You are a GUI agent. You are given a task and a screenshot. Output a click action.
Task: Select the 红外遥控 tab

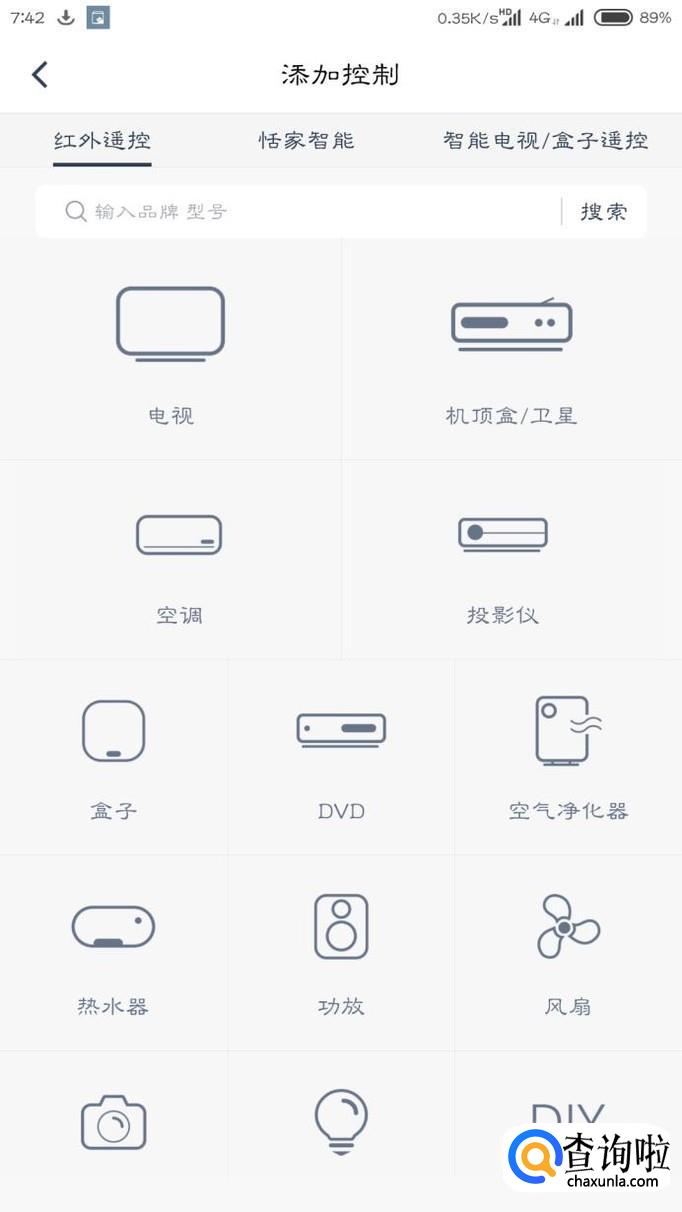pos(102,141)
